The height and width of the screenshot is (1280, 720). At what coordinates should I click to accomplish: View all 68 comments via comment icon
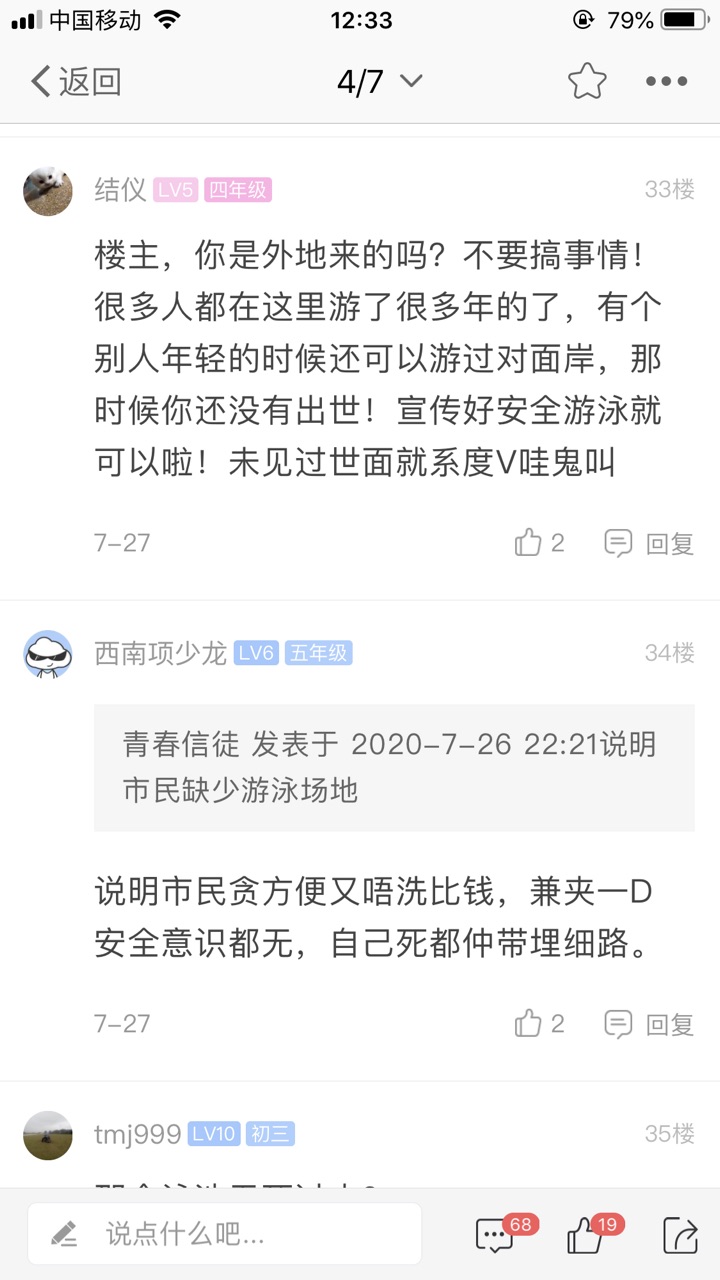[x=496, y=1236]
